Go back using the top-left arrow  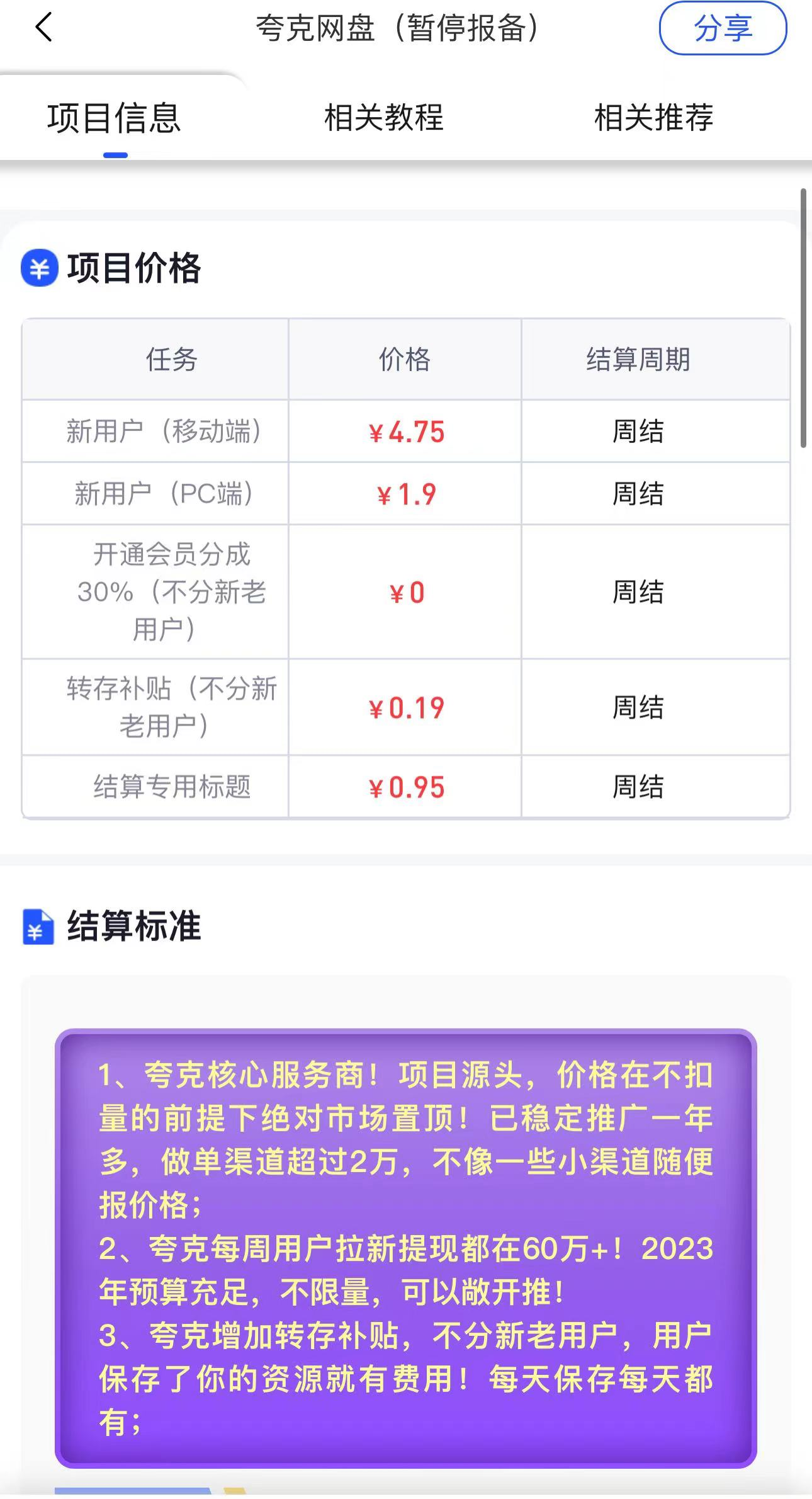click(x=43, y=28)
